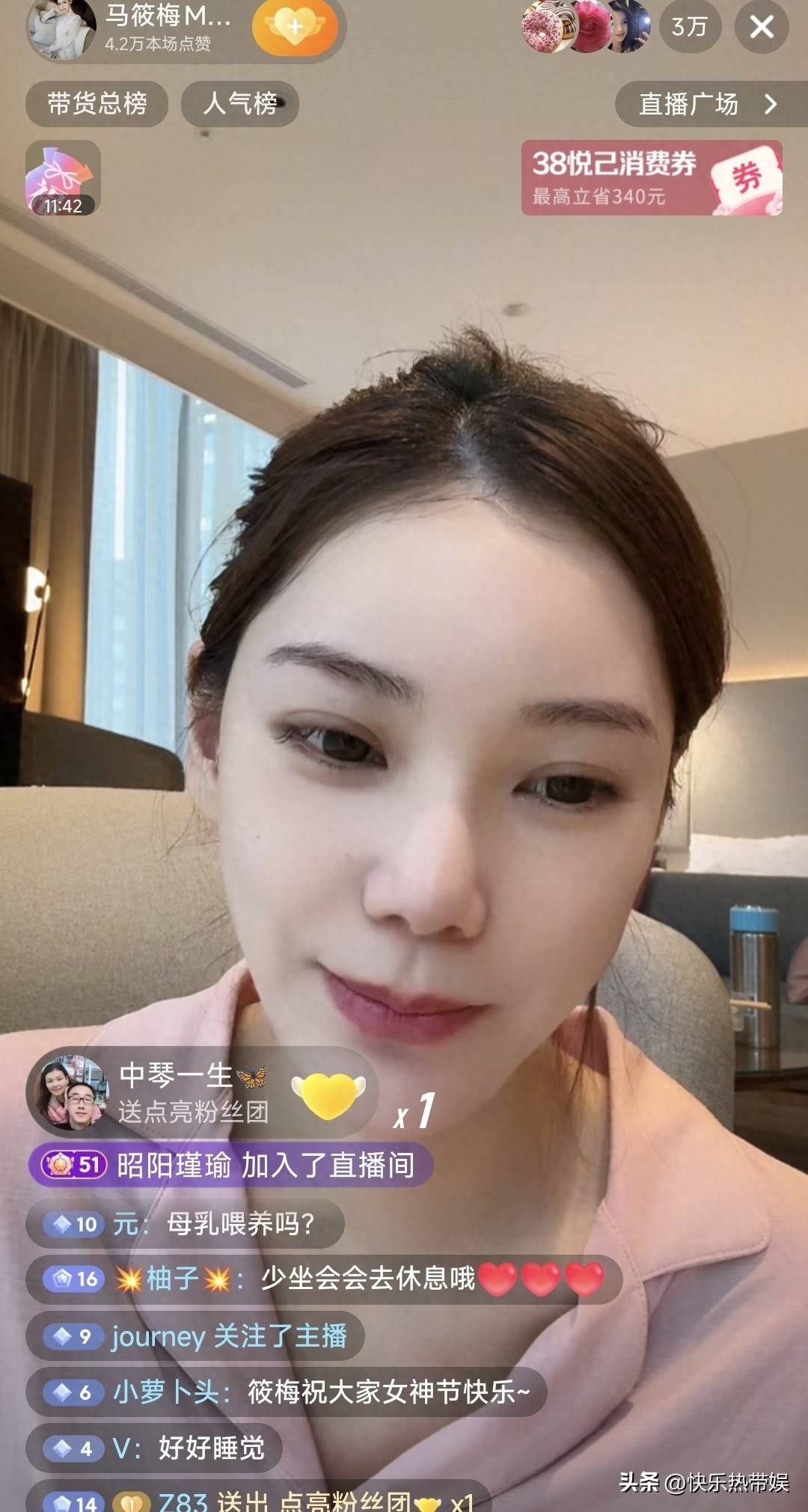Tap 中琴一生's gift notification
Image resolution: width=808 pixels, height=1512 pixels.
tap(202, 1093)
